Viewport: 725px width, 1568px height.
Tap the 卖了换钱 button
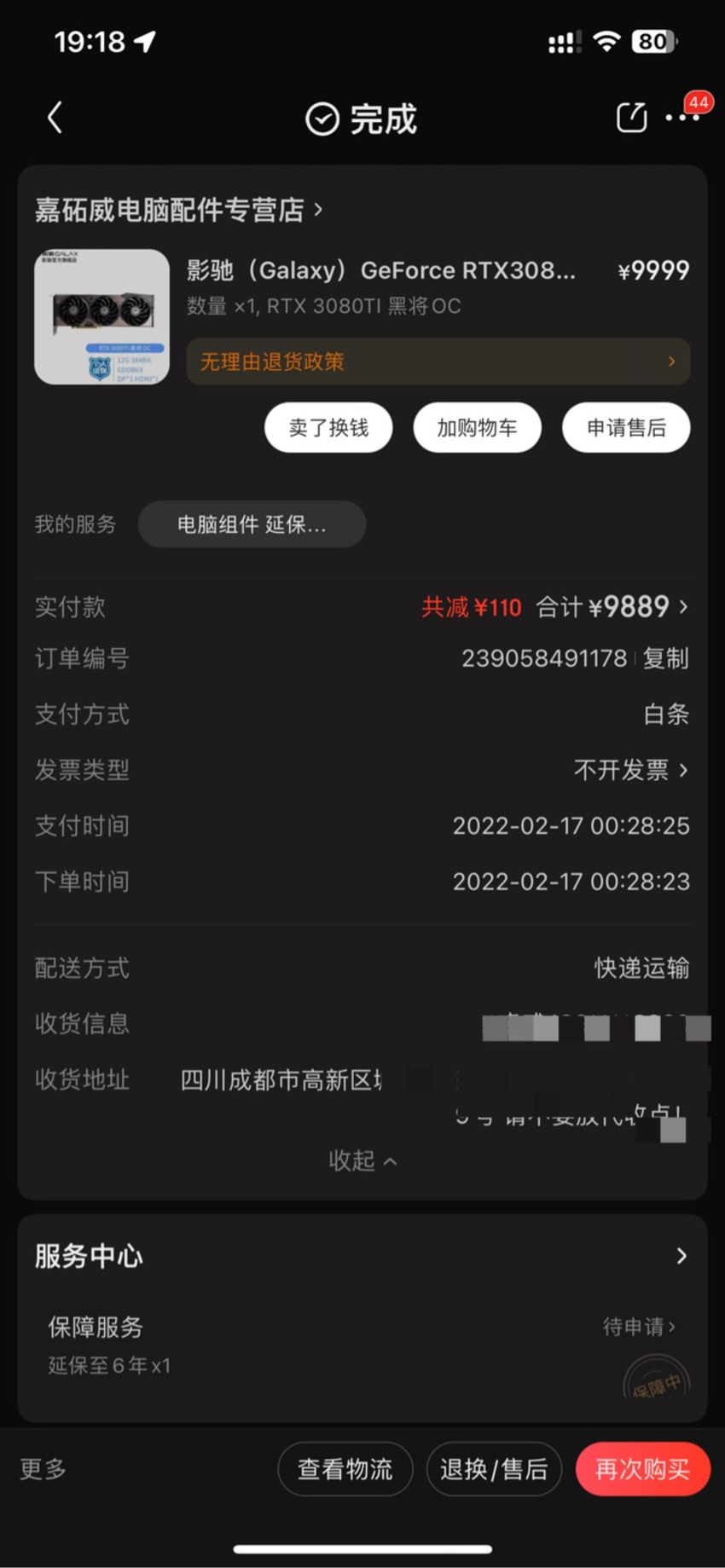(328, 427)
